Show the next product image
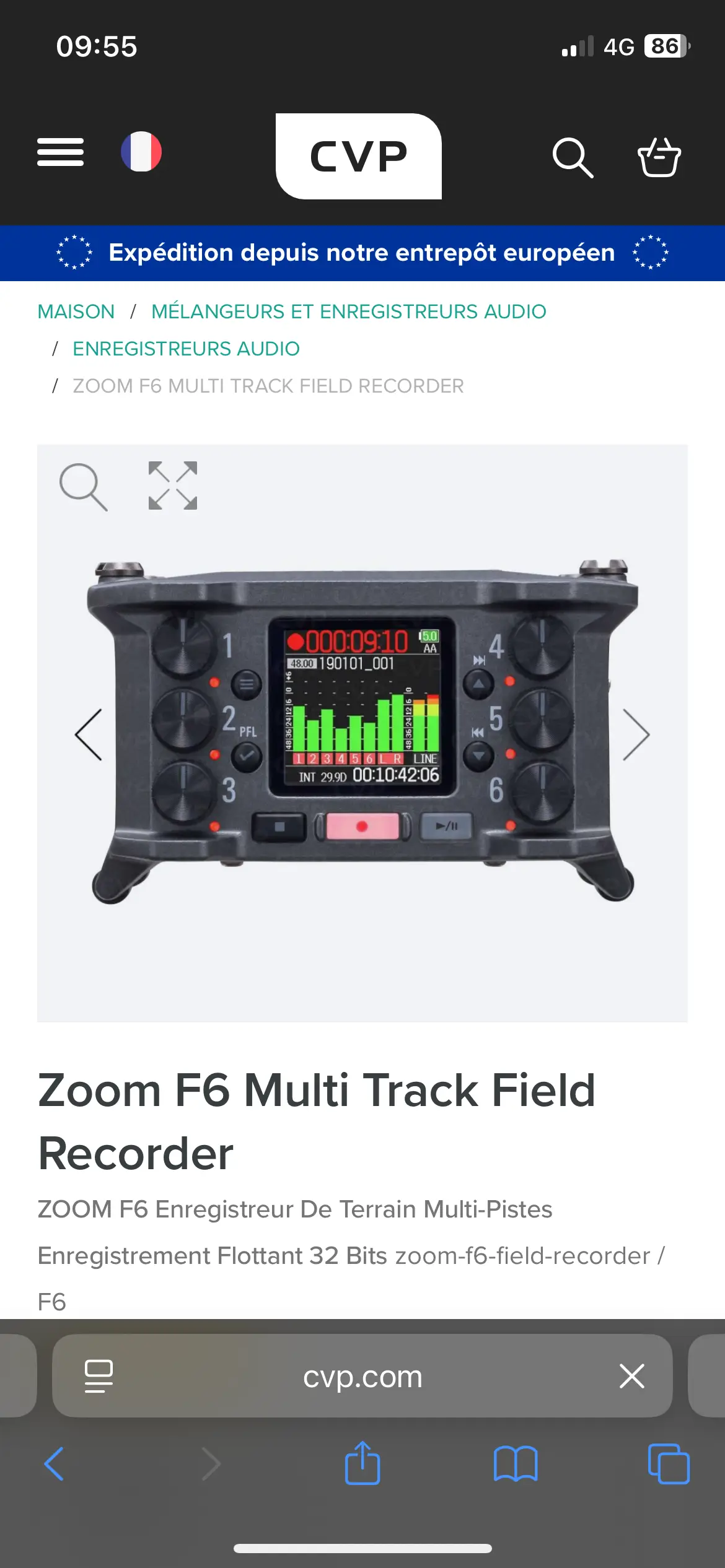 point(636,734)
